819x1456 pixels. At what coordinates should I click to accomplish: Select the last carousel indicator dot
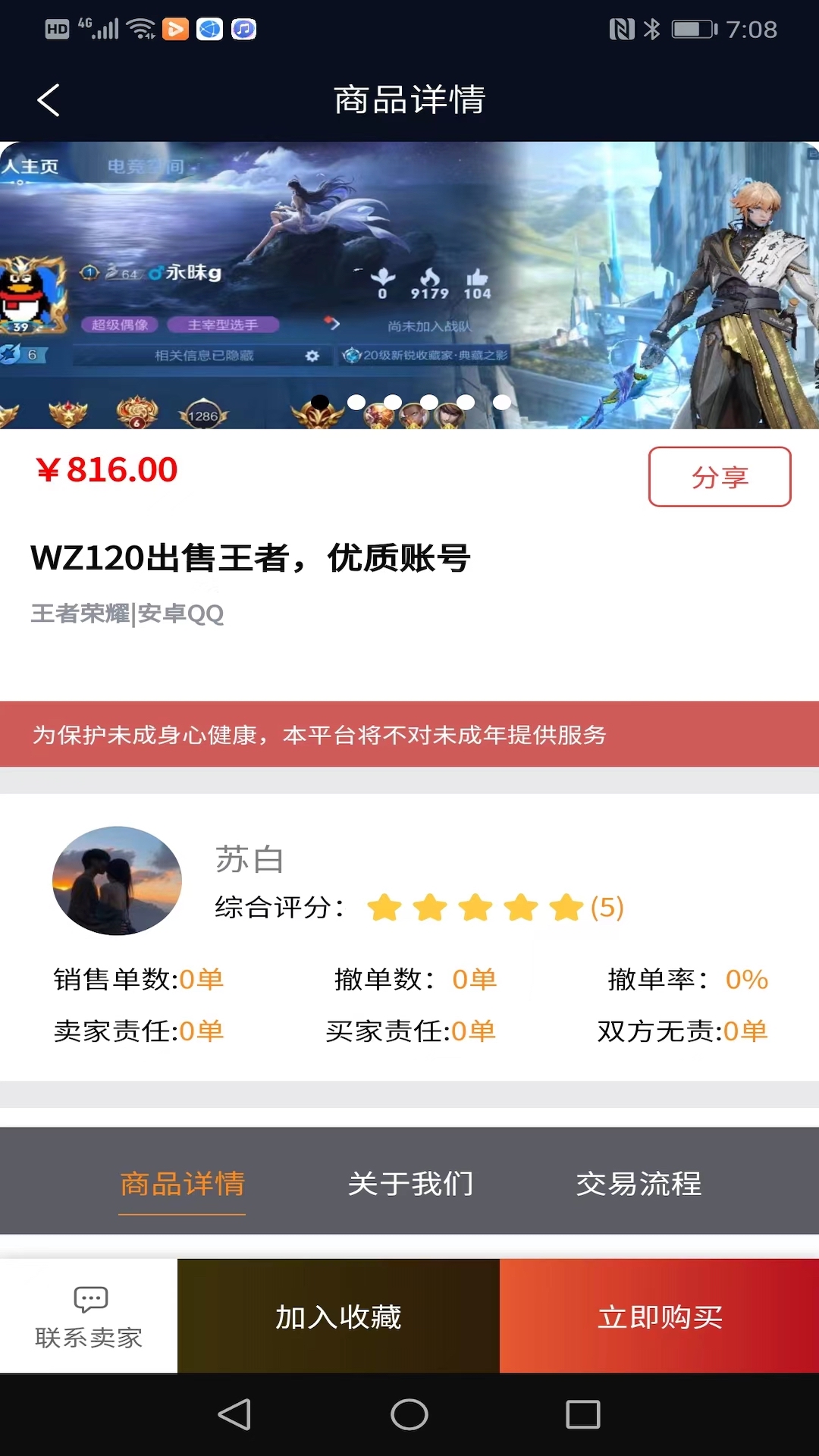coord(501,403)
